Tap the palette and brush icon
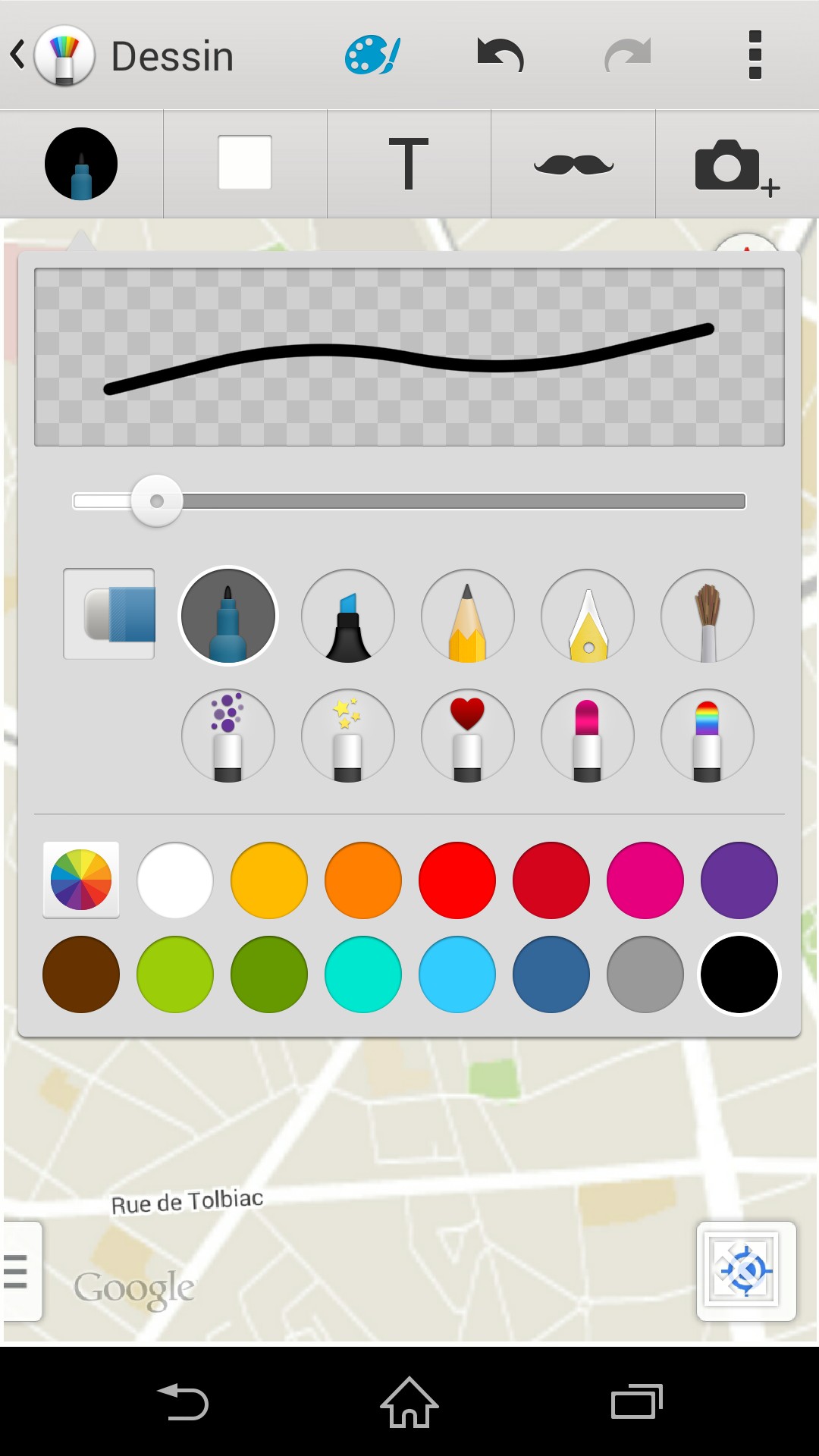 coord(372,55)
